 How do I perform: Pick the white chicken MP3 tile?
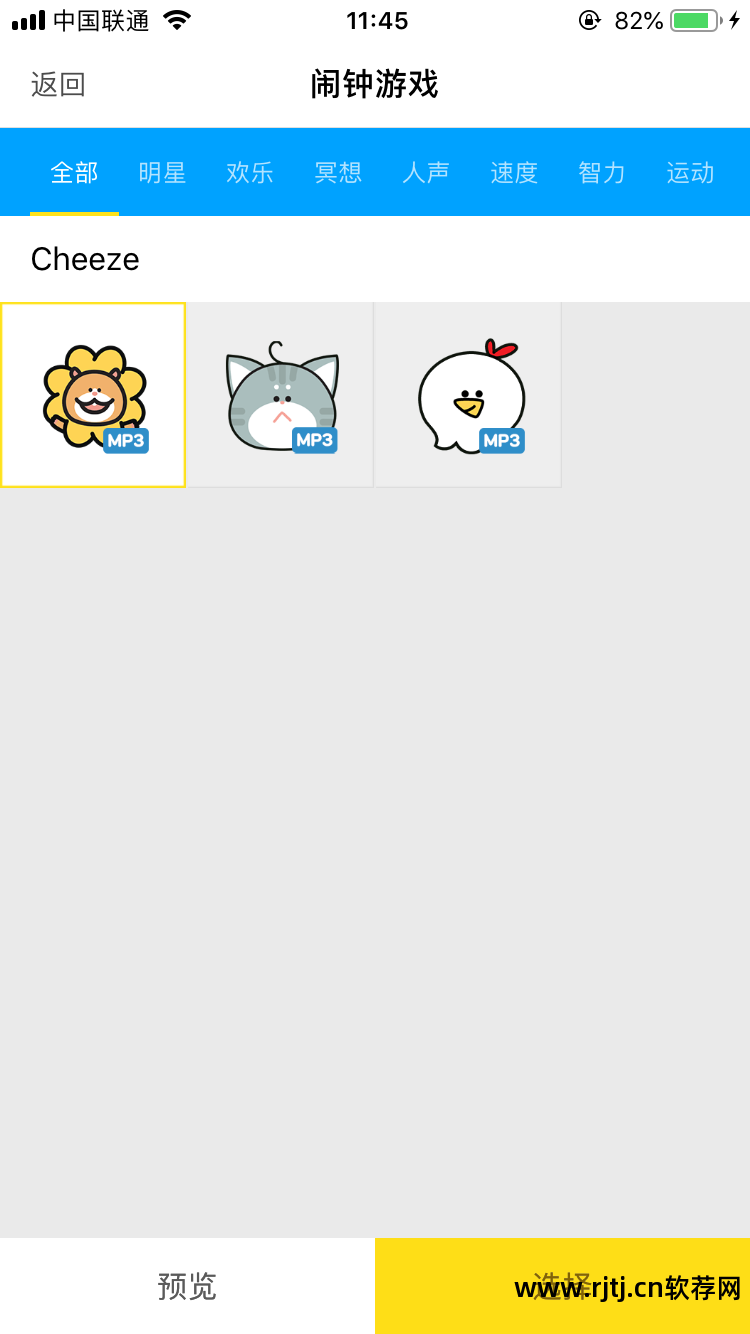click(x=468, y=395)
